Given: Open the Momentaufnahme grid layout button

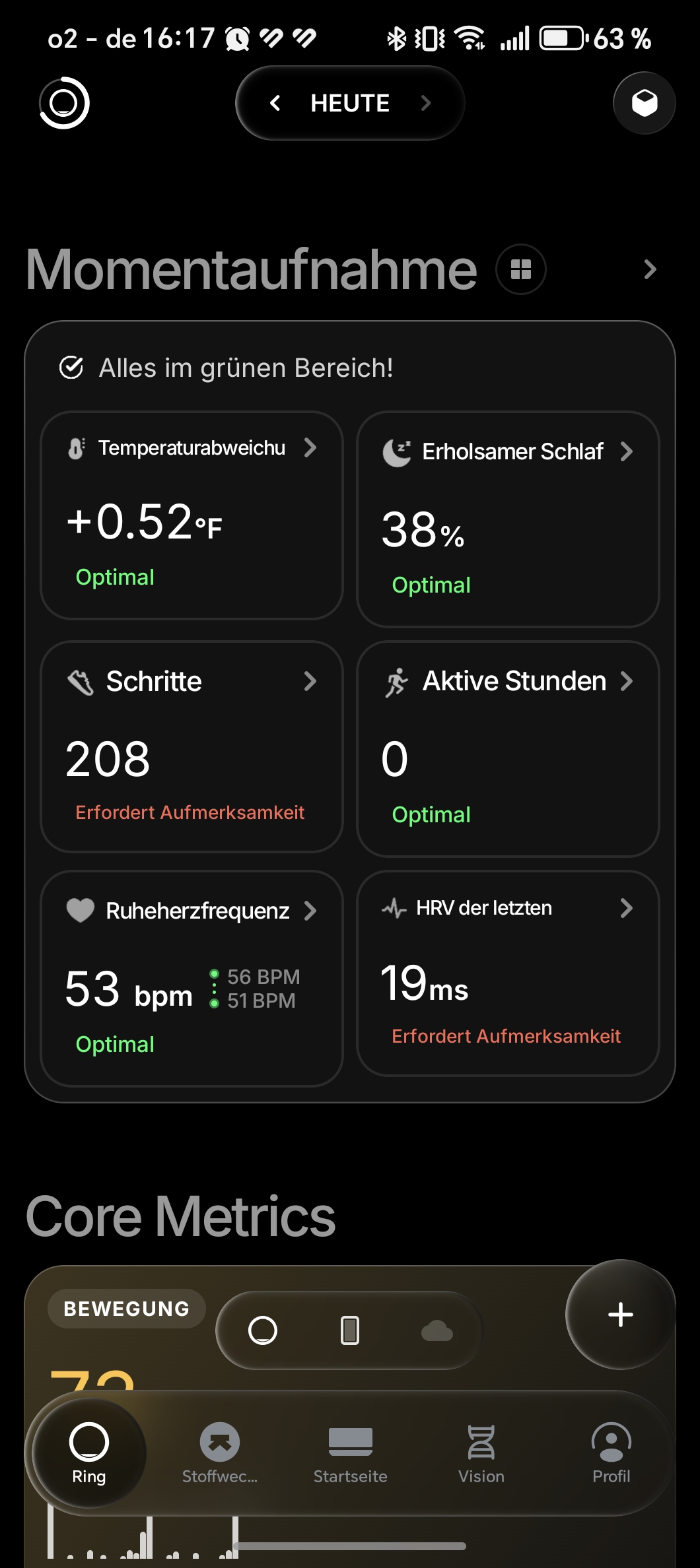Looking at the screenshot, I should point(521,269).
